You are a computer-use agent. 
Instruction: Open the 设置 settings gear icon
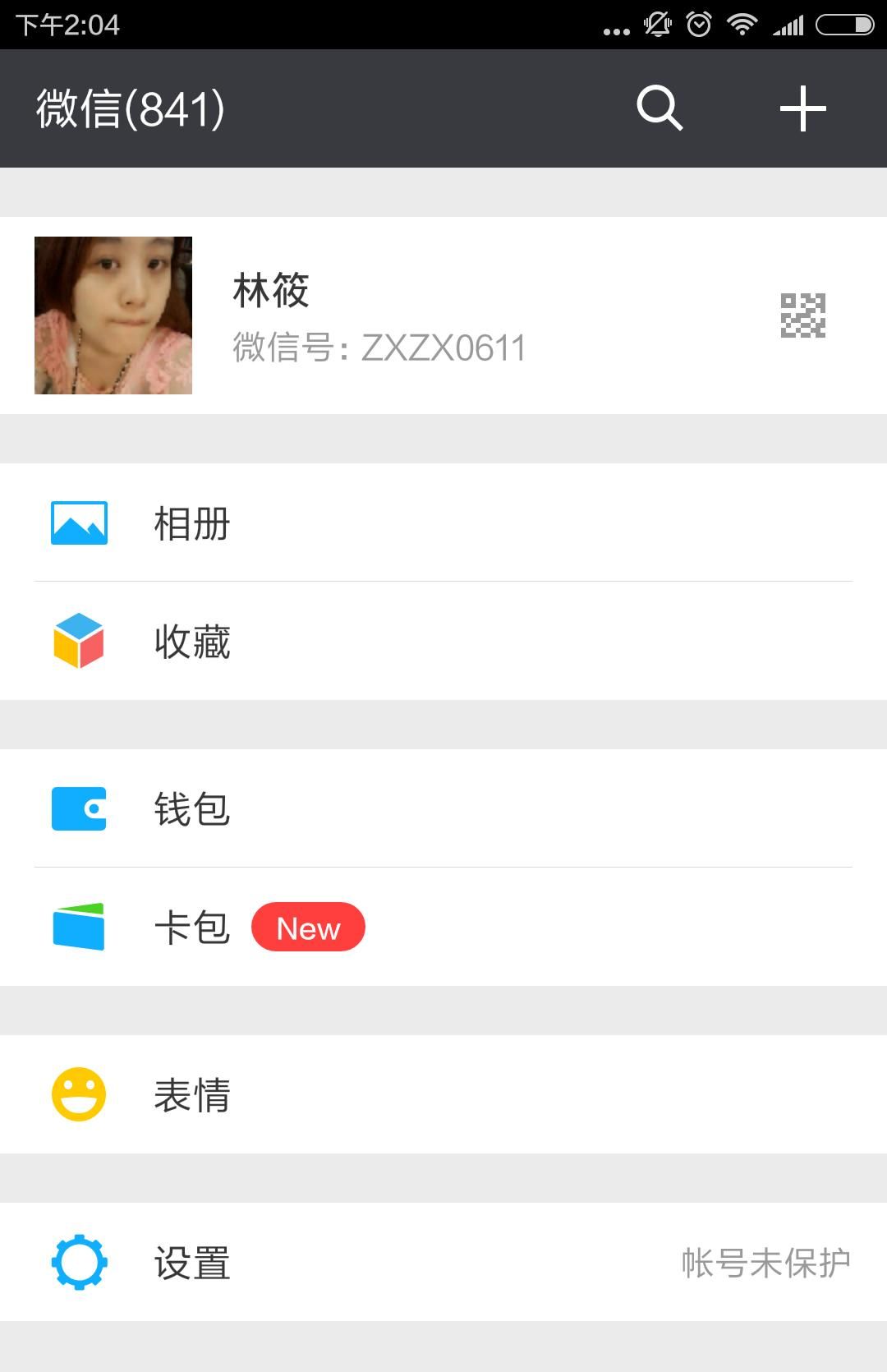tap(78, 1263)
